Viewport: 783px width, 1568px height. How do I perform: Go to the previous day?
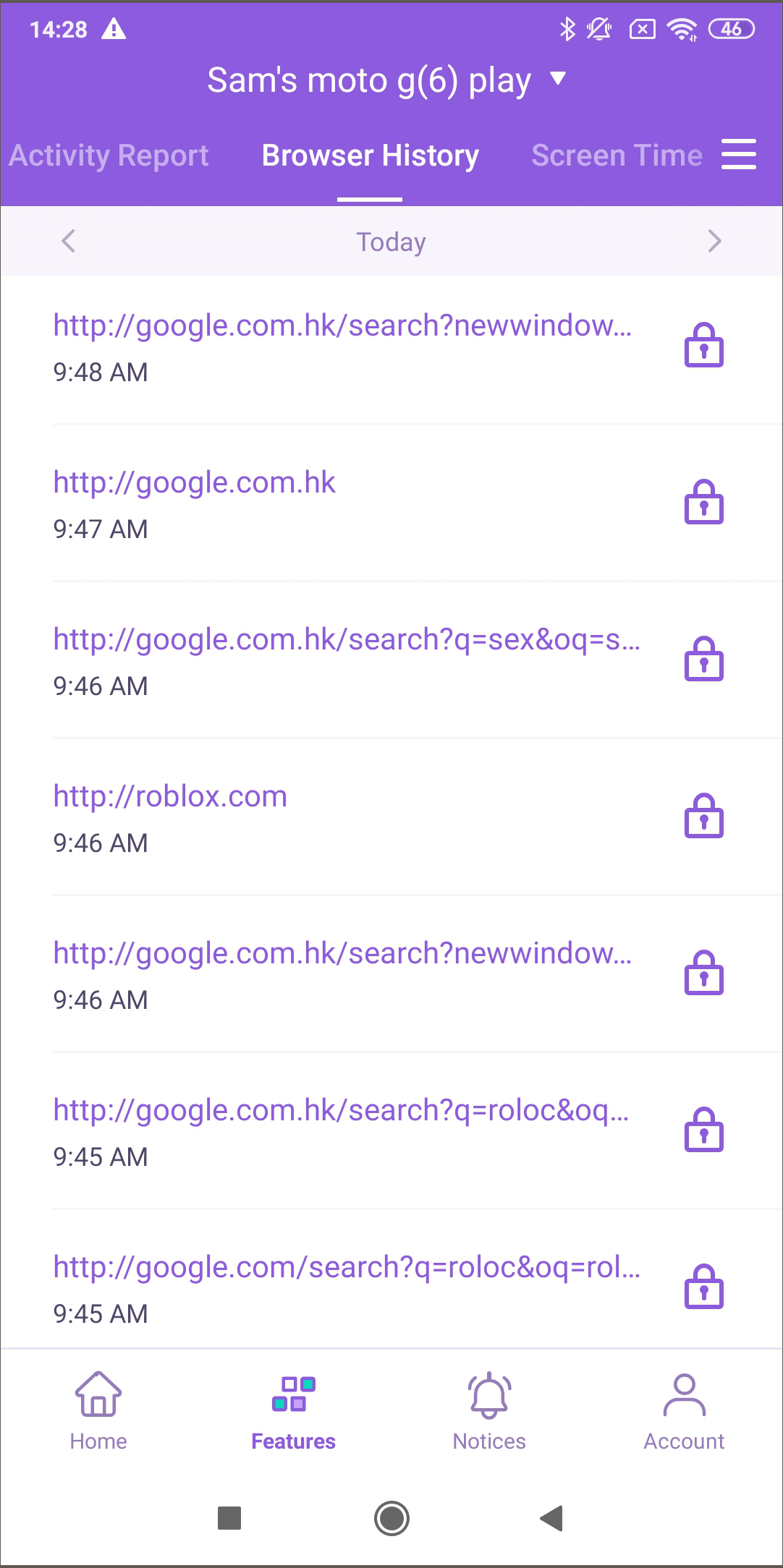pyautogui.click(x=69, y=242)
